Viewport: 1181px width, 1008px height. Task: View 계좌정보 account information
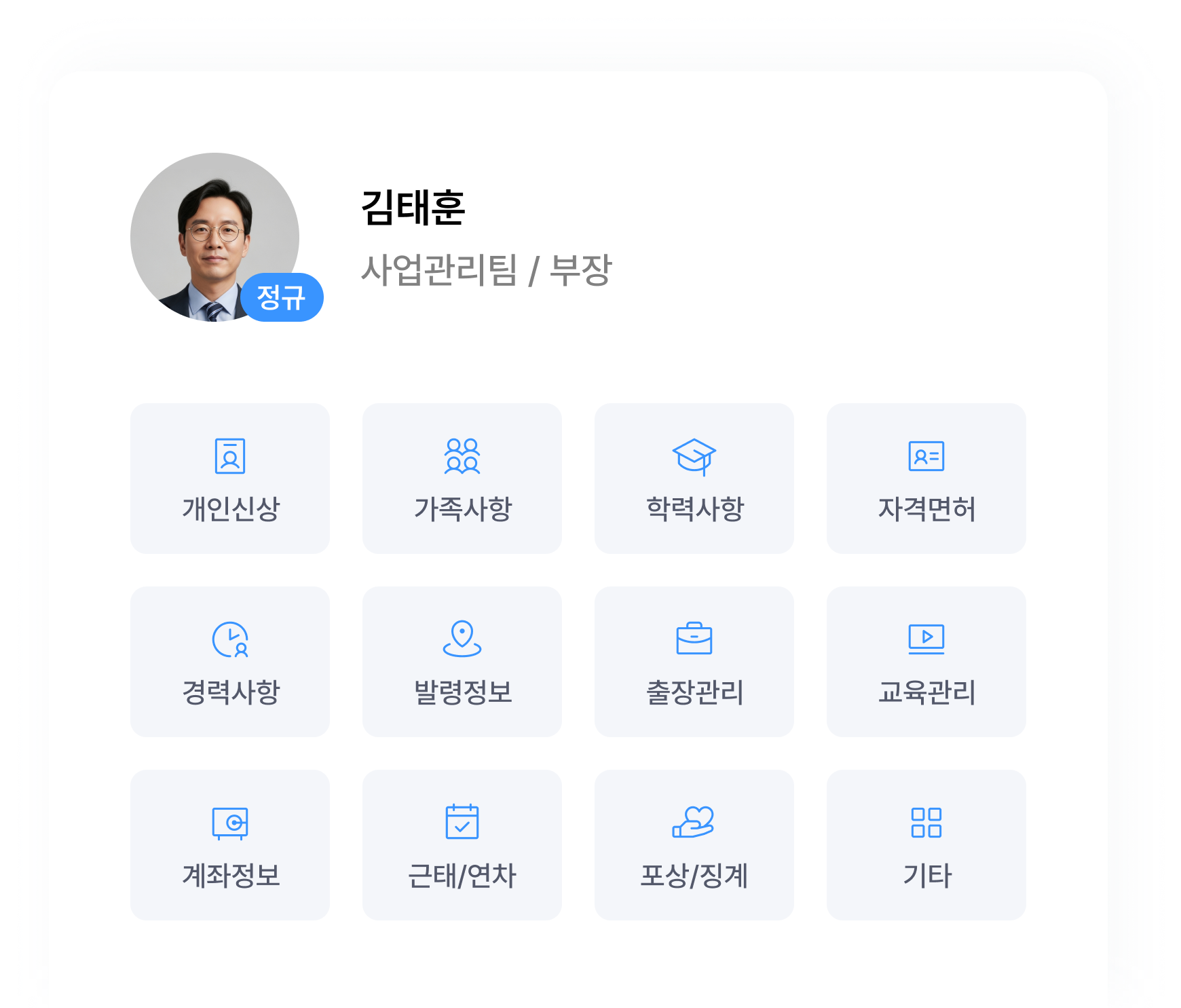(x=230, y=845)
